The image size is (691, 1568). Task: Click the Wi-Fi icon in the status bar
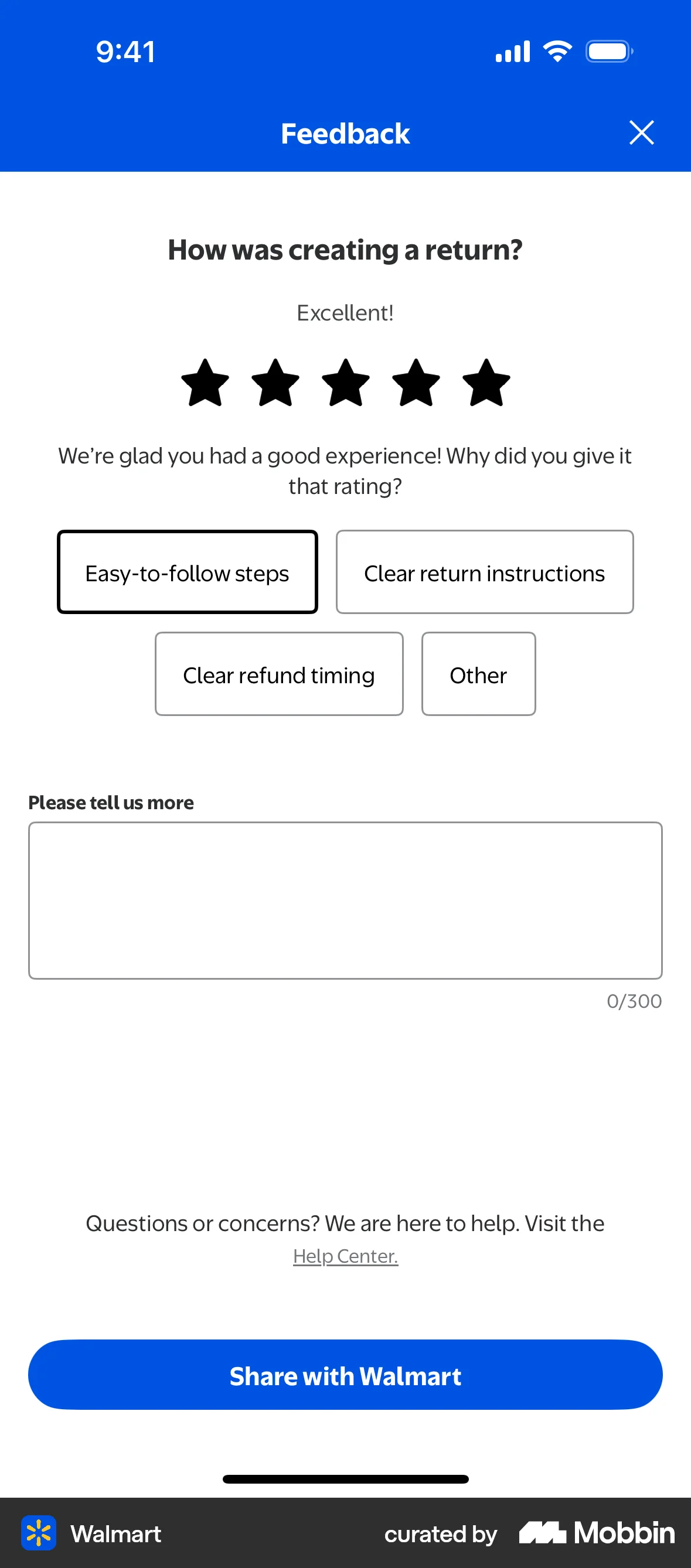pos(557,51)
